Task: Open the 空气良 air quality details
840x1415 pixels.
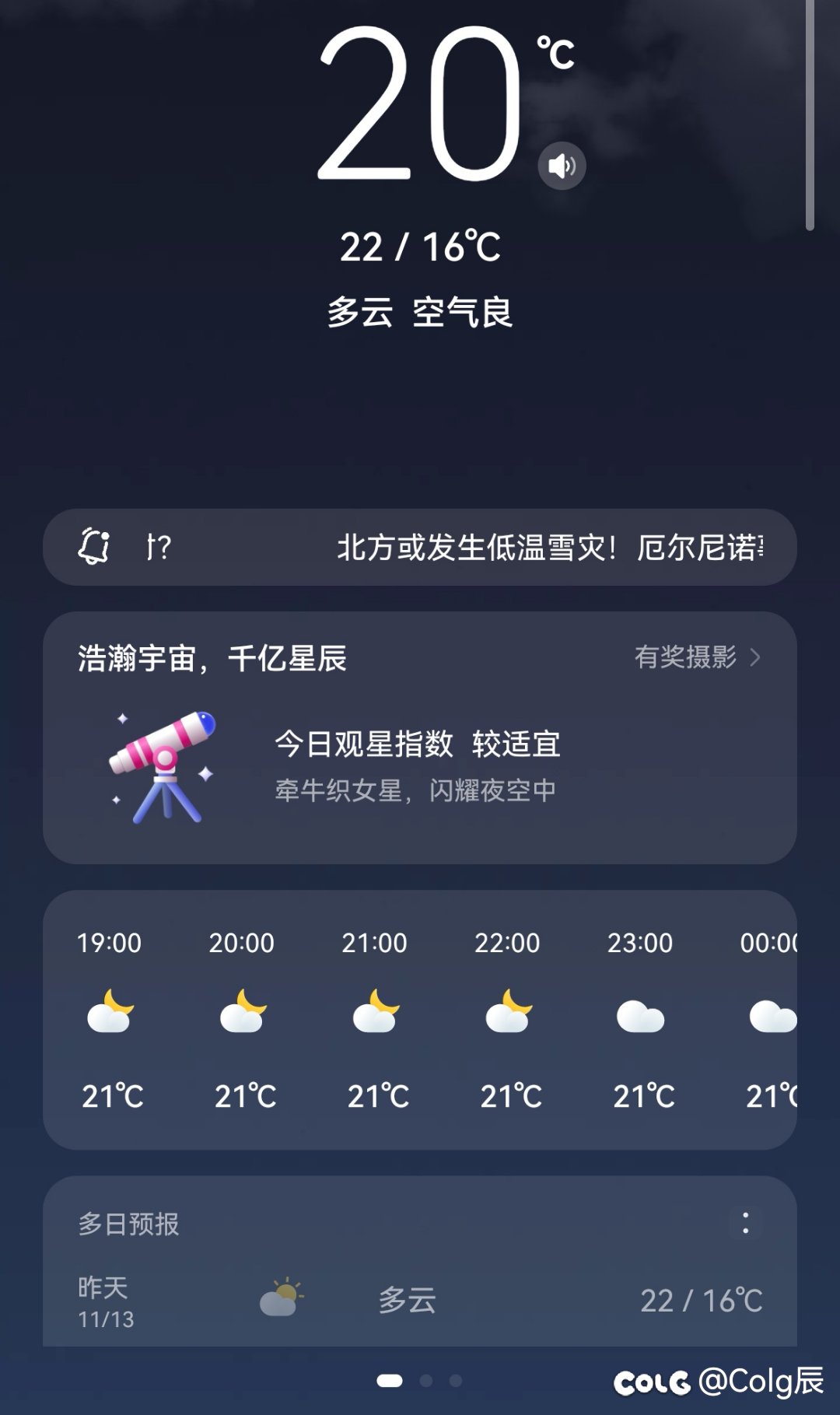Action: (x=463, y=313)
